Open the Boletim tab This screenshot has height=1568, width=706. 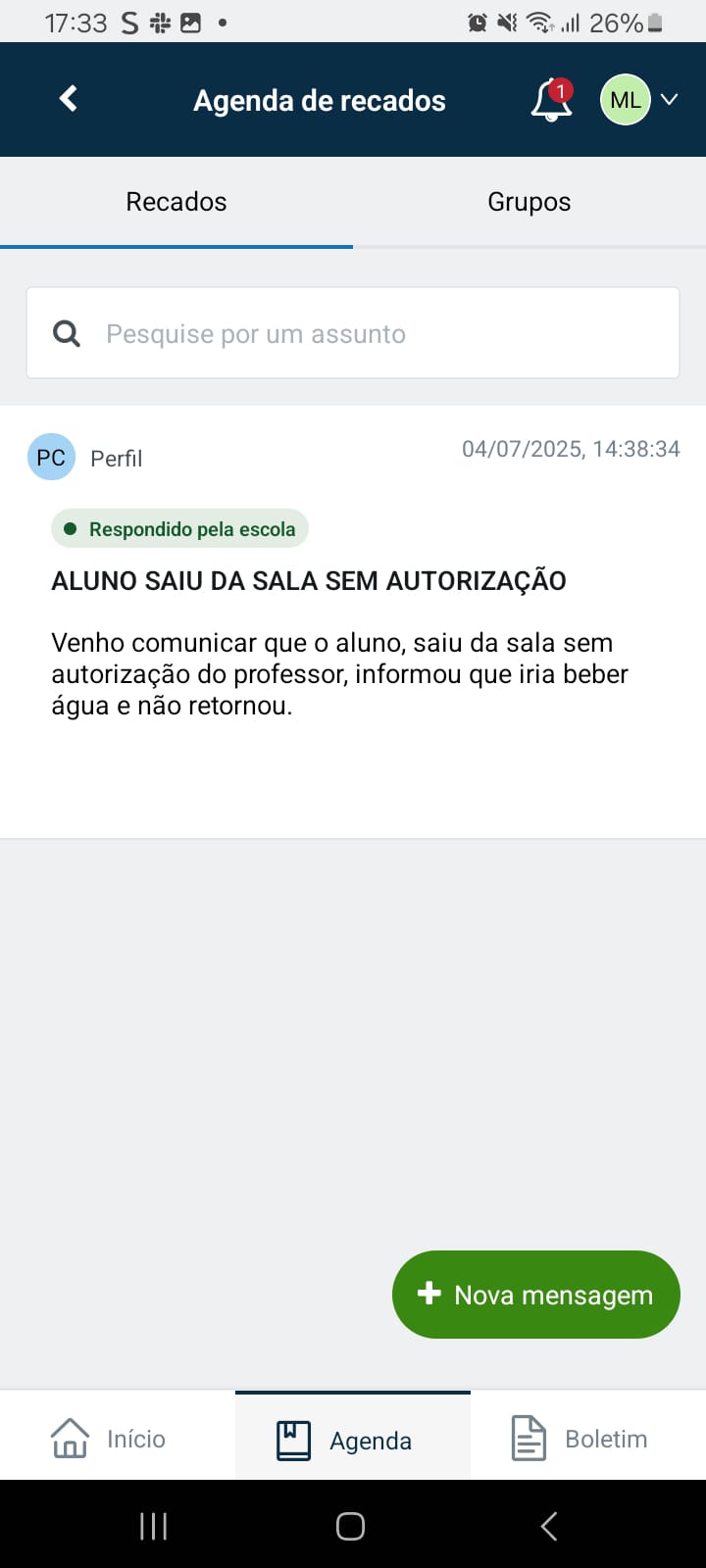tap(588, 1438)
